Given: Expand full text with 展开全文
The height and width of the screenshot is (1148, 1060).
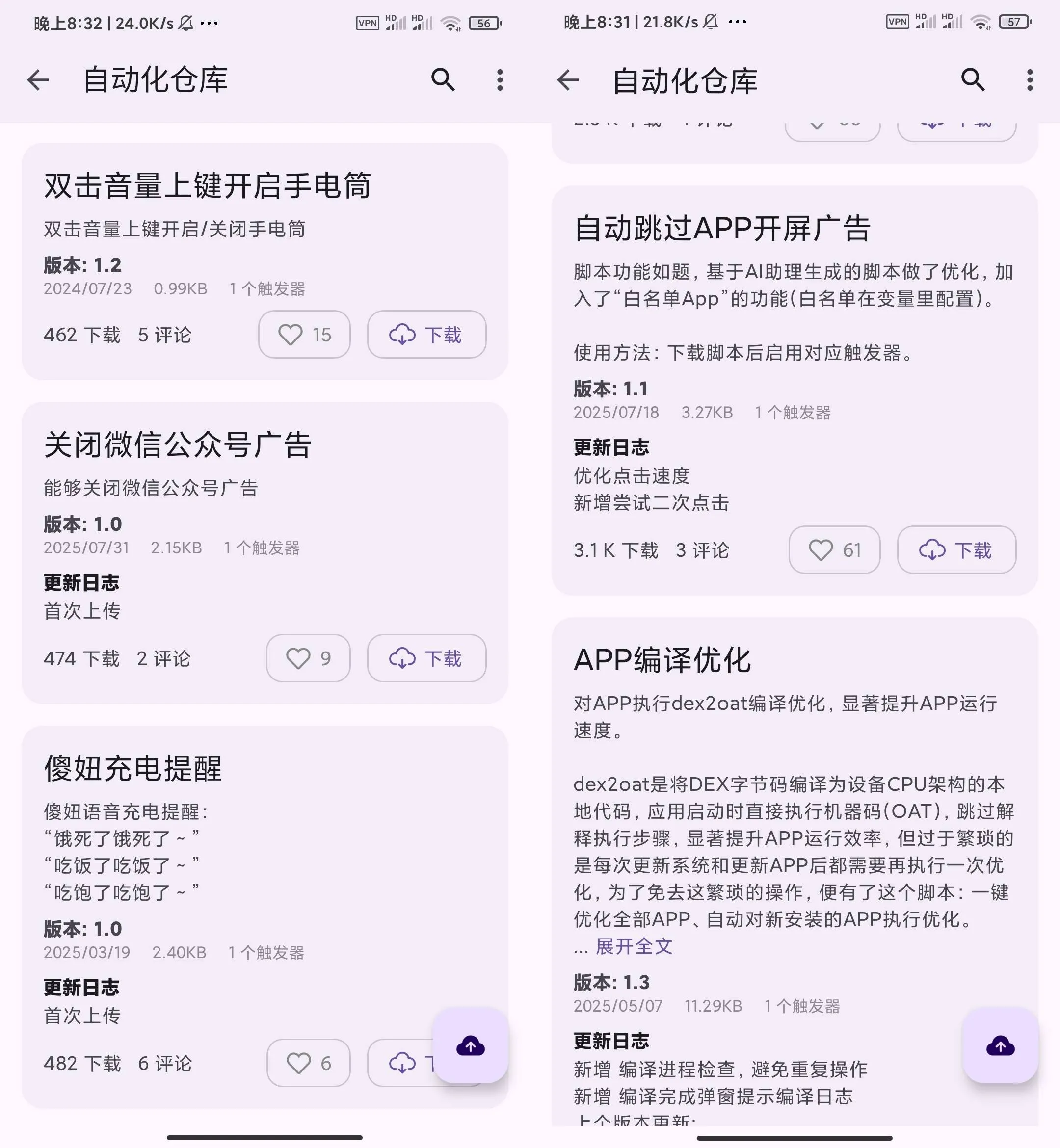Looking at the screenshot, I should 634,947.
